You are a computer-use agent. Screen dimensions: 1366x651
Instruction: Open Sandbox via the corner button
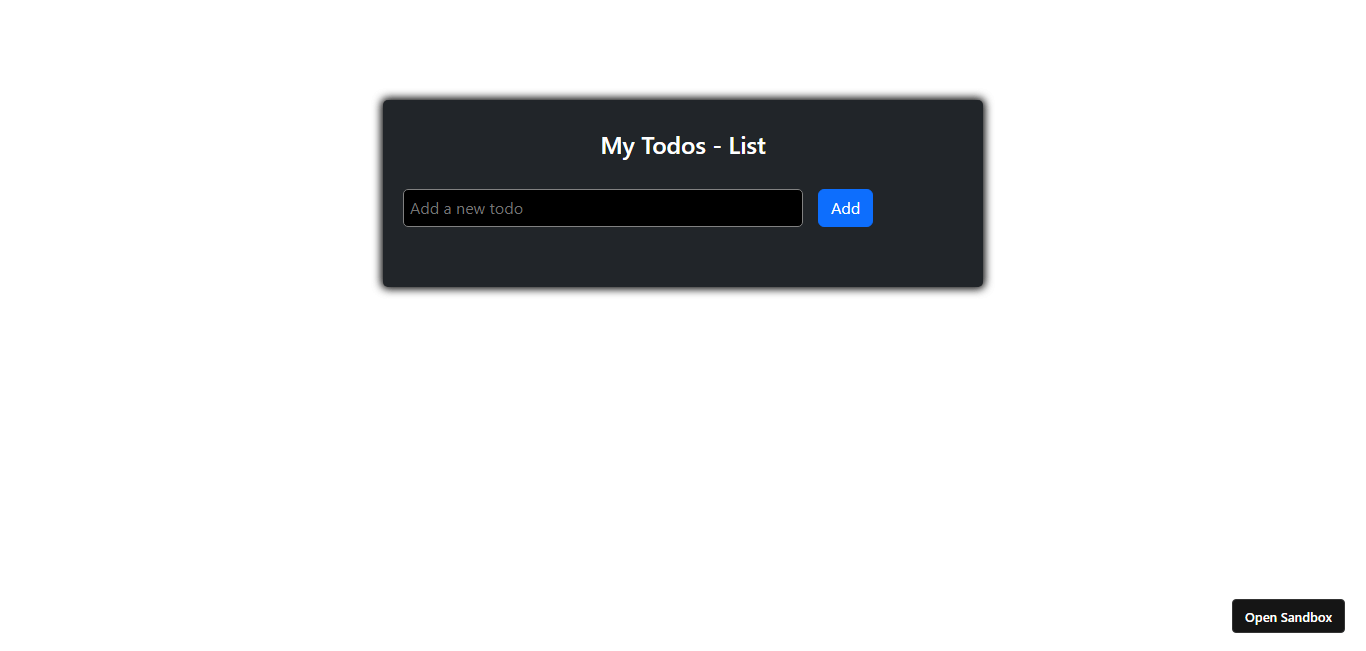(1287, 616)
